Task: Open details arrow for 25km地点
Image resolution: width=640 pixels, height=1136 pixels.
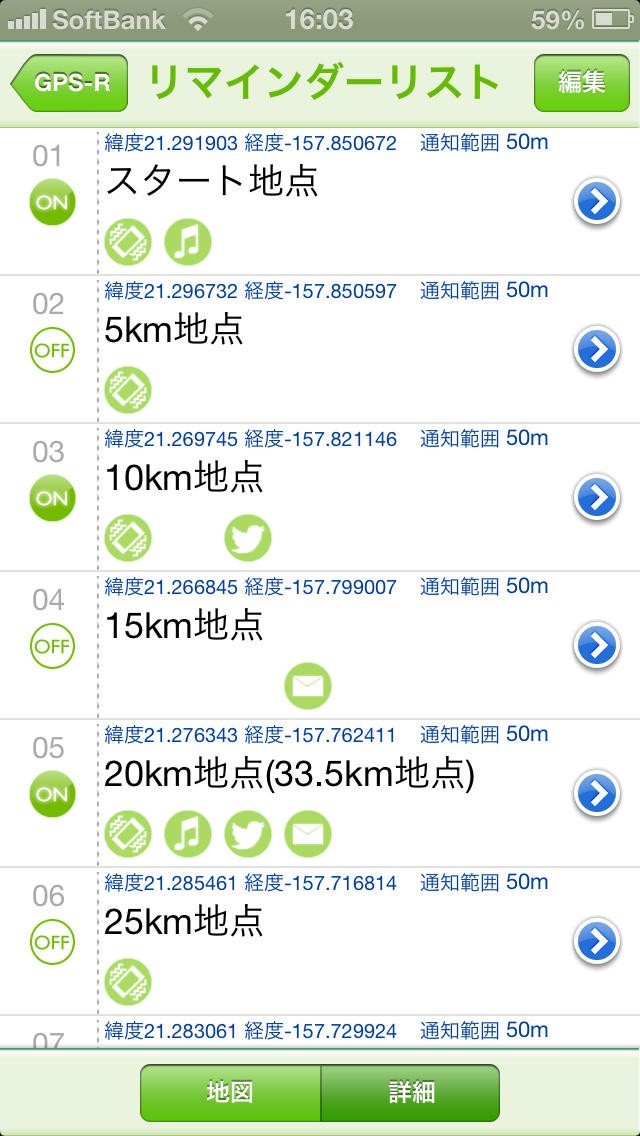Action: pos(596,942)
